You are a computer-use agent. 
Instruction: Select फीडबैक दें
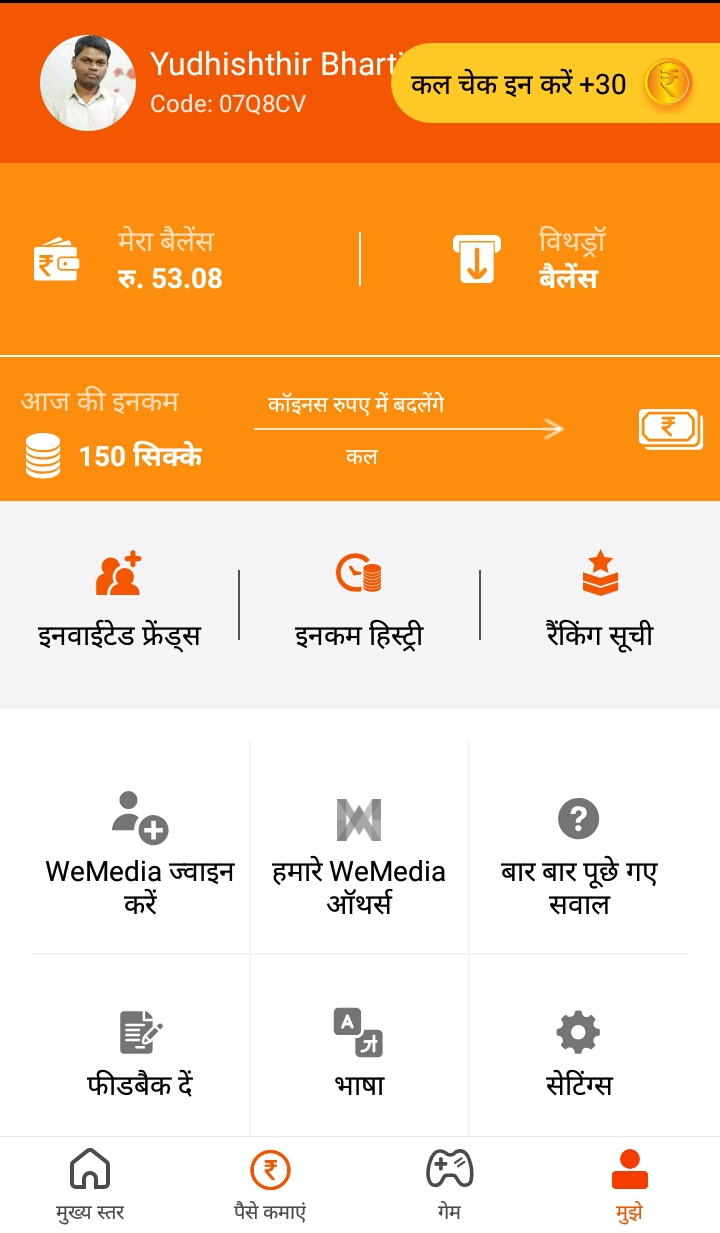(x=140, y=1052)
